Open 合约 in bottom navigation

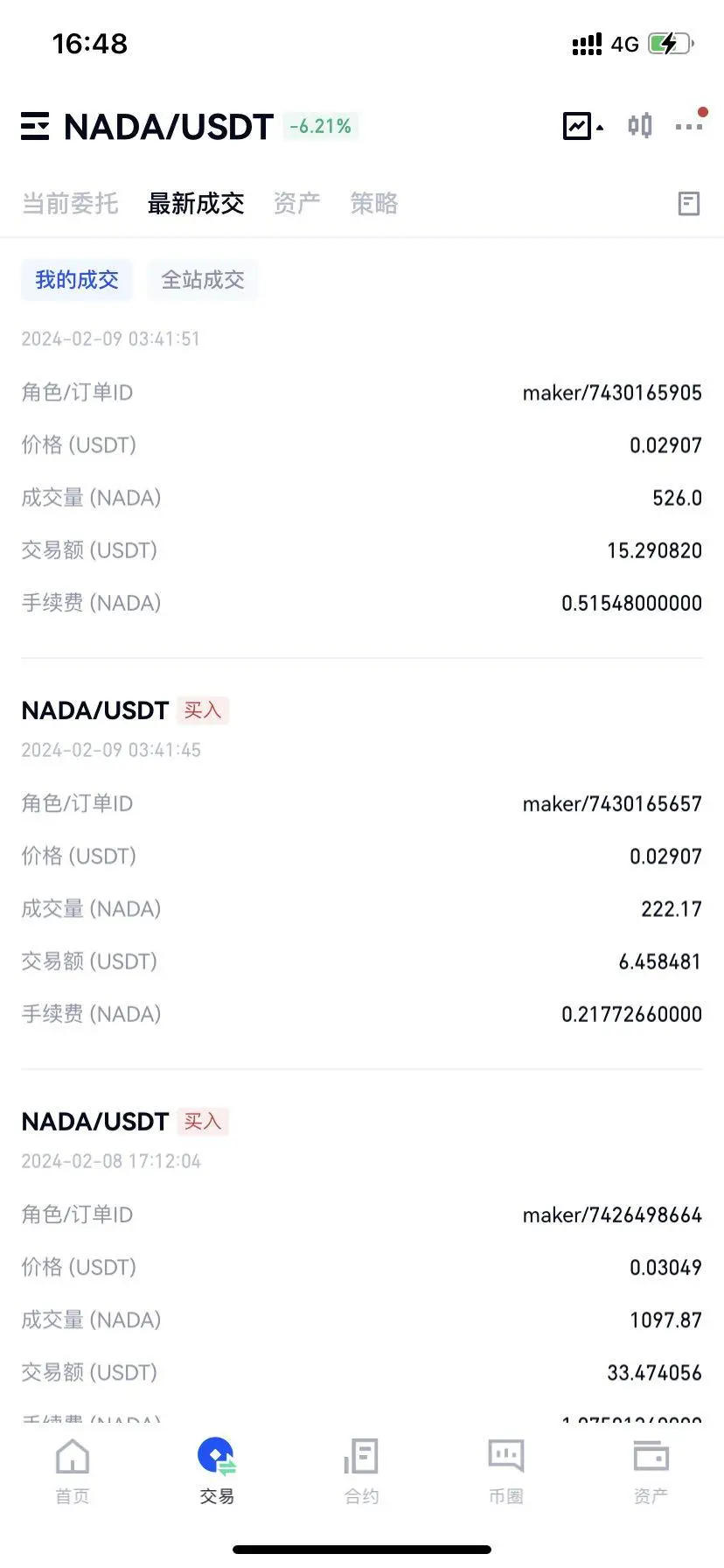[361, 1472]
